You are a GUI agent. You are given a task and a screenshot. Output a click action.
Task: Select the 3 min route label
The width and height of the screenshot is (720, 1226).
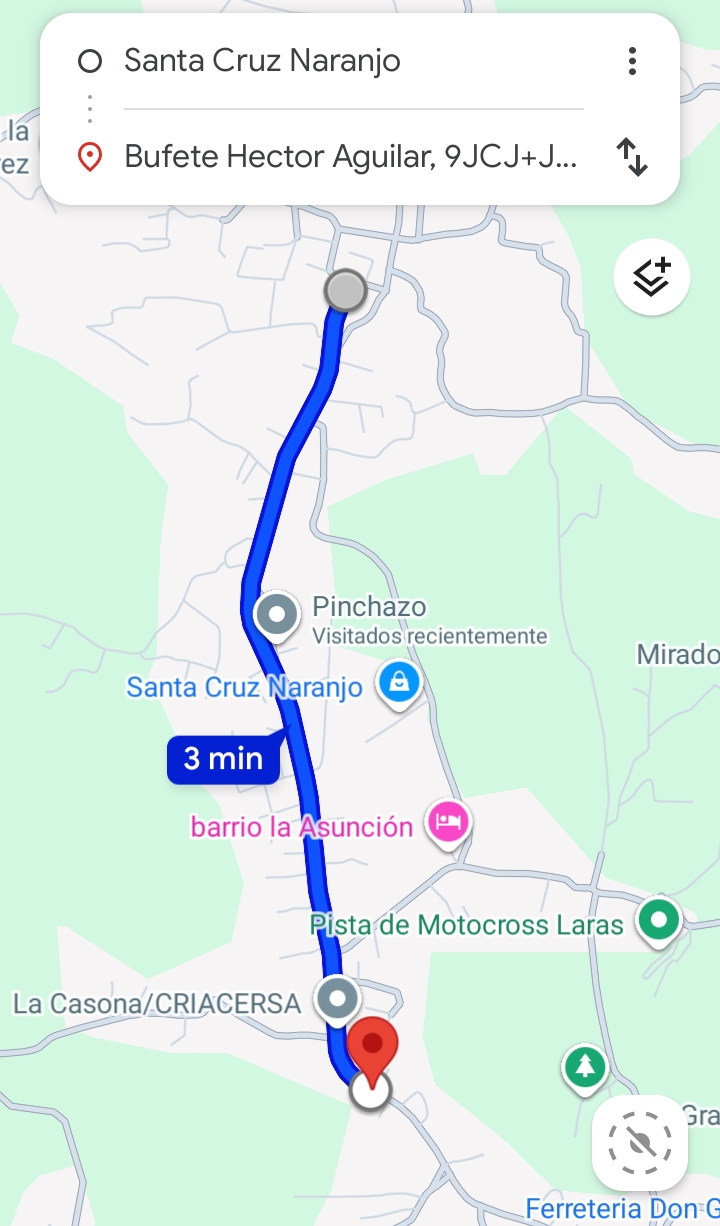point(223,759)
